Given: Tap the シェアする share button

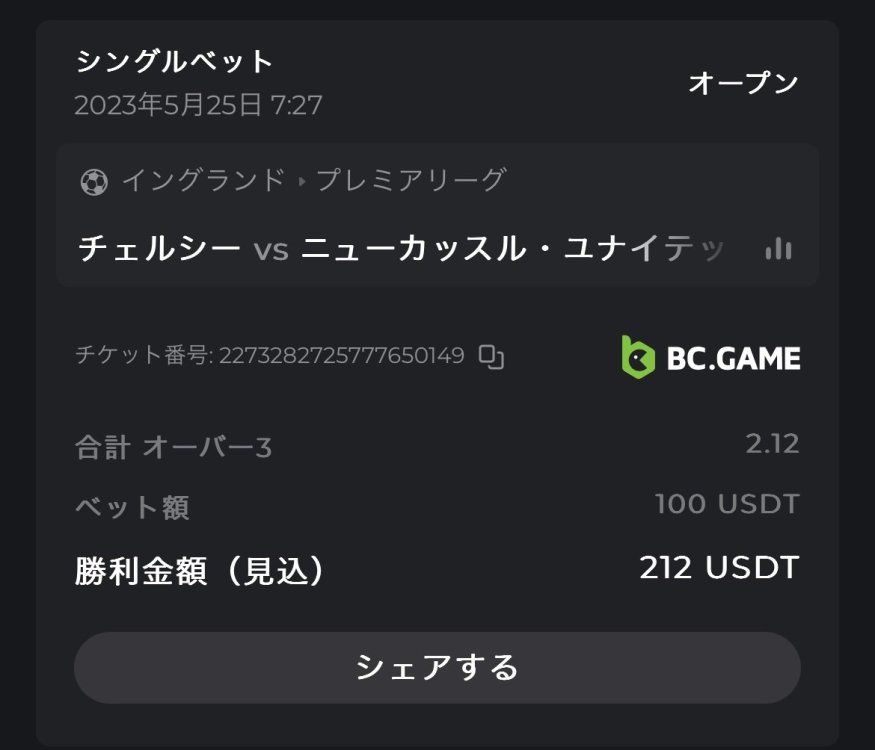Looking at the screenshot, I should pos(437,667).
